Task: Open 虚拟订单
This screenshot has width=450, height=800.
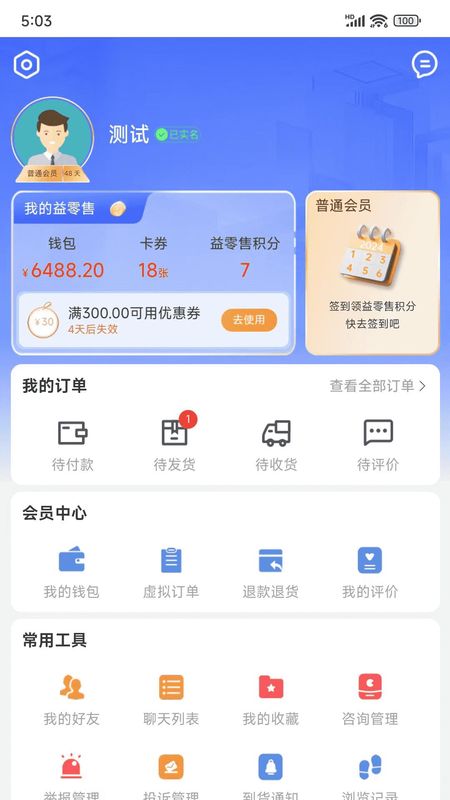Action: click(x=171, y=573)
